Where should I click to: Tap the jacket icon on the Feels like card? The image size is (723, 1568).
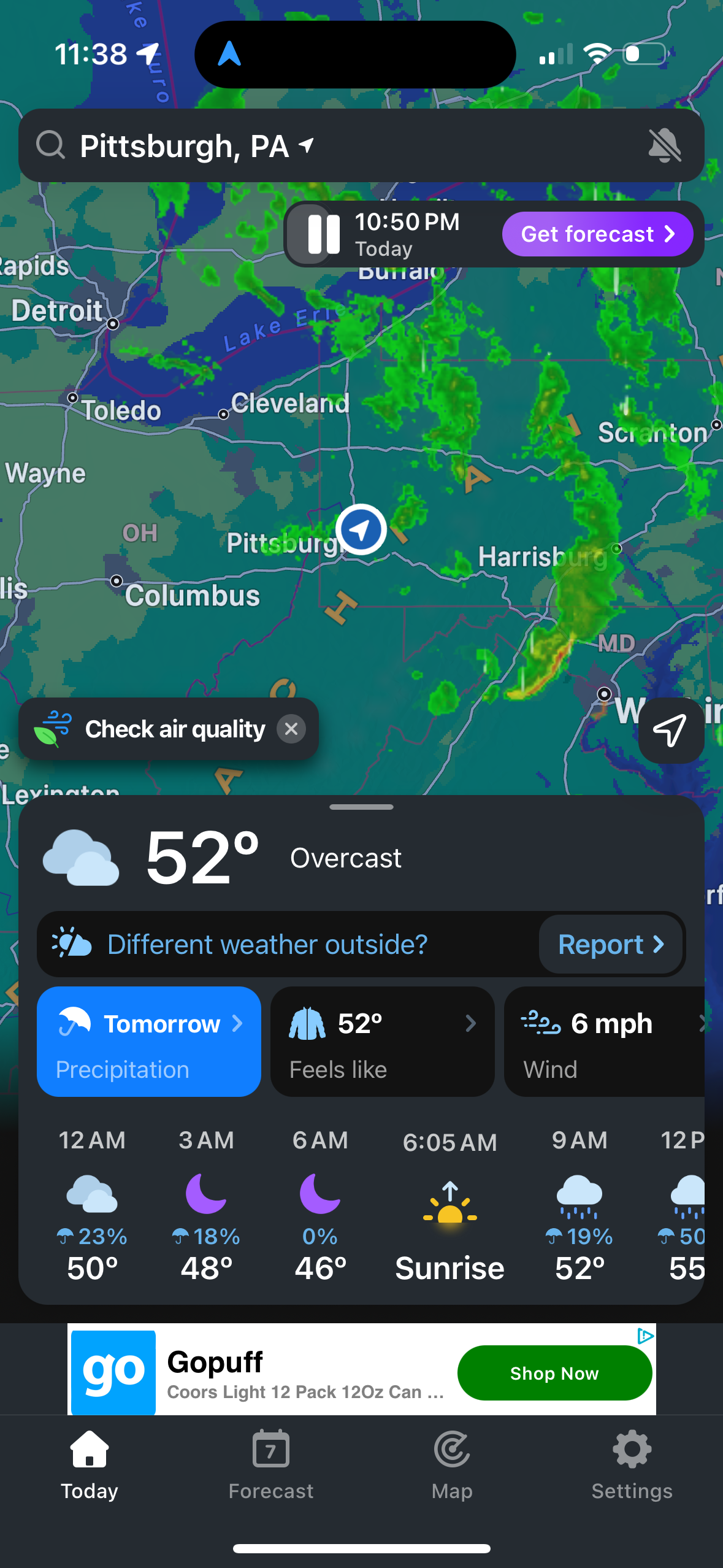pyautogui.click(x=306, y=1023)
